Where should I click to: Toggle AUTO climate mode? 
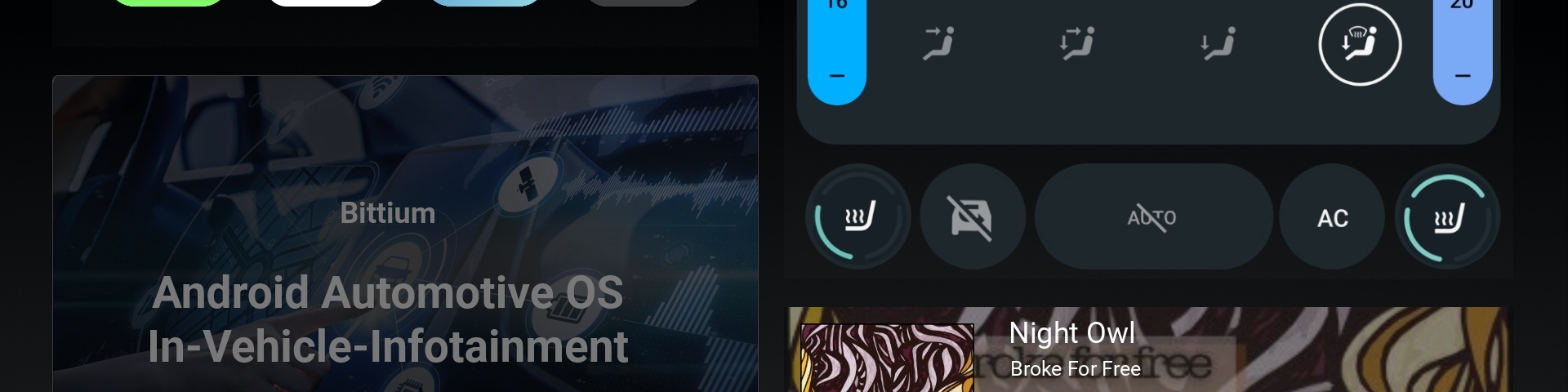pos(1152,217)
